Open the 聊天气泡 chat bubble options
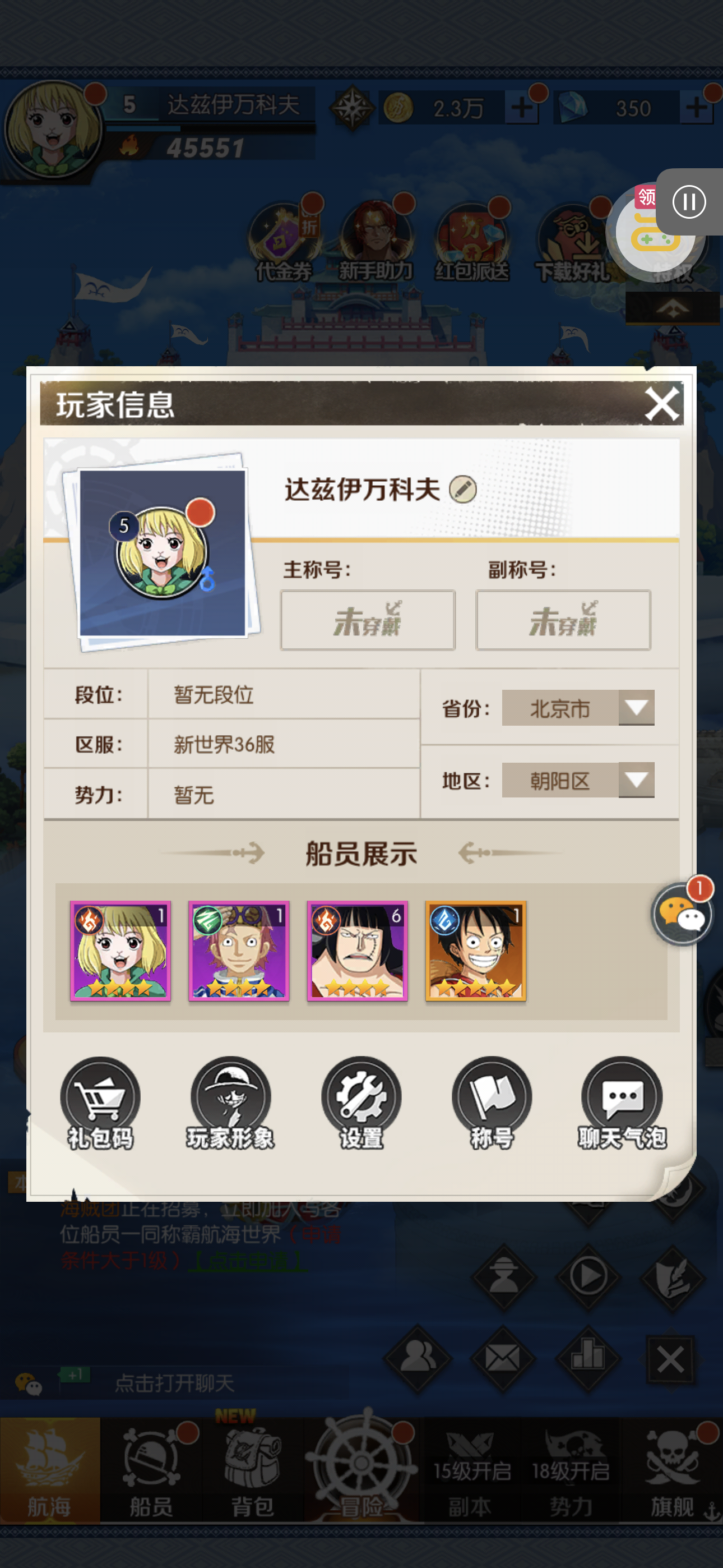The image size is (723, 1568). point(622,1103)
